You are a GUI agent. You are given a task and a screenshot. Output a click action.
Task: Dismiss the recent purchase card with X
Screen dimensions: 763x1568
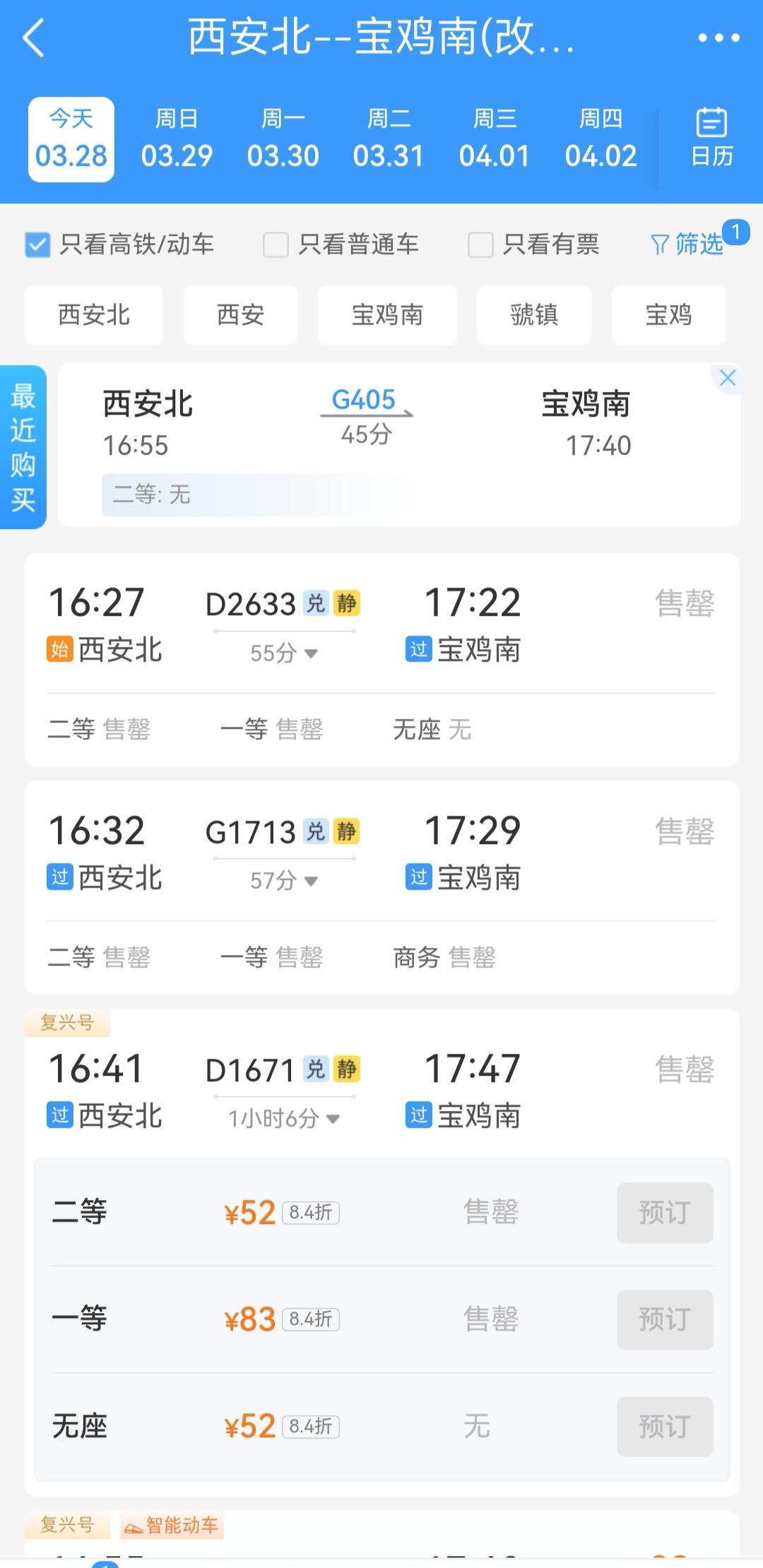click(x=728, y=378)
